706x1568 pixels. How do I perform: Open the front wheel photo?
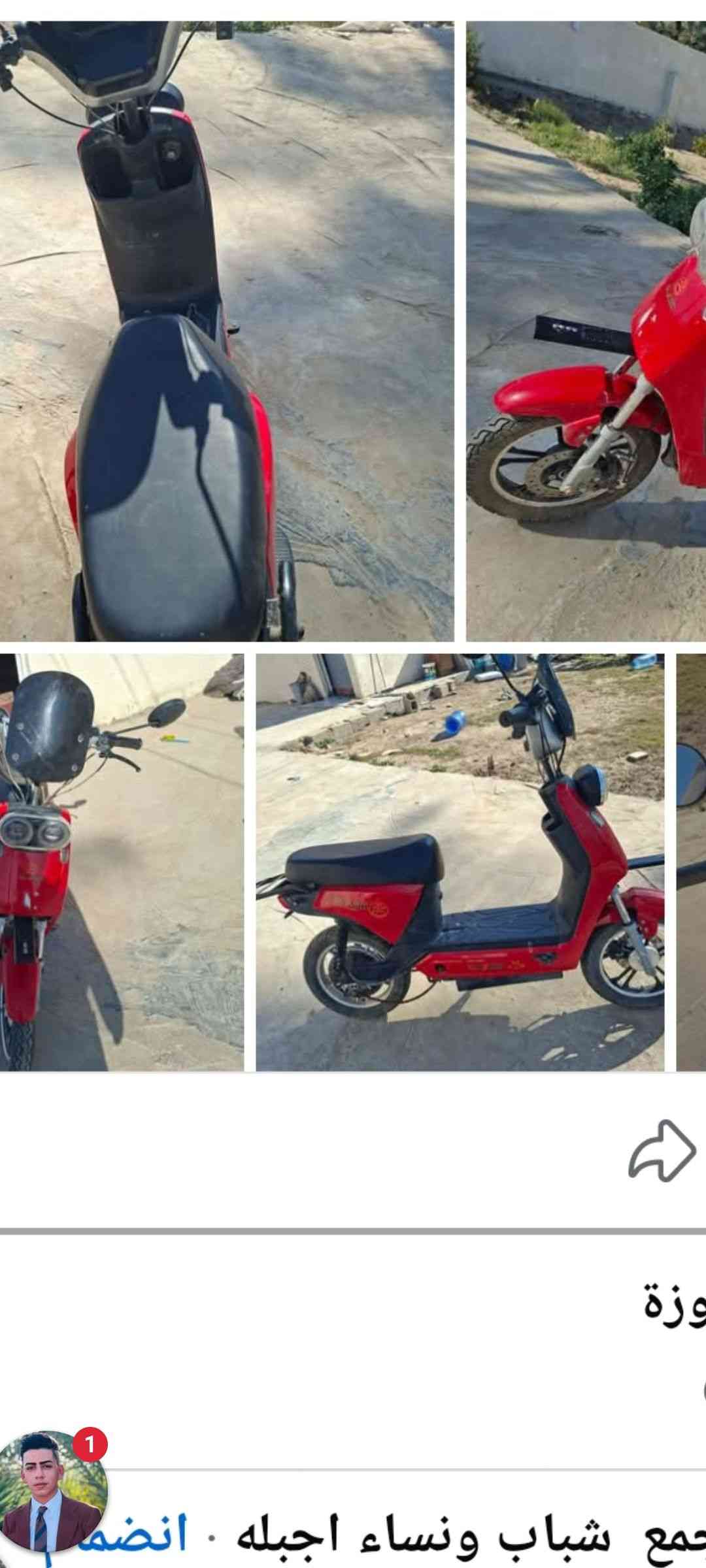(586, 331)
